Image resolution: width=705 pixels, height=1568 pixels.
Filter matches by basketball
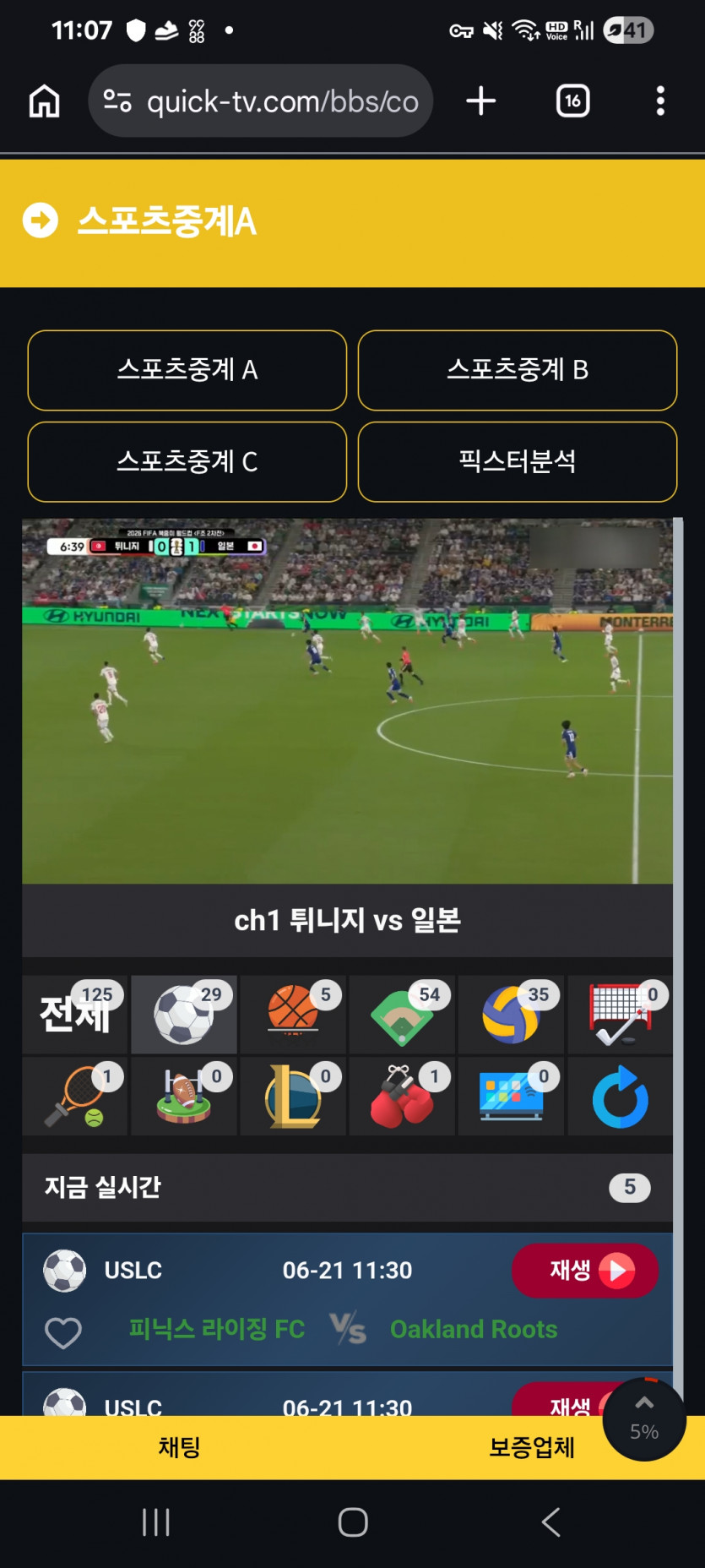(x=293, y=1014)
